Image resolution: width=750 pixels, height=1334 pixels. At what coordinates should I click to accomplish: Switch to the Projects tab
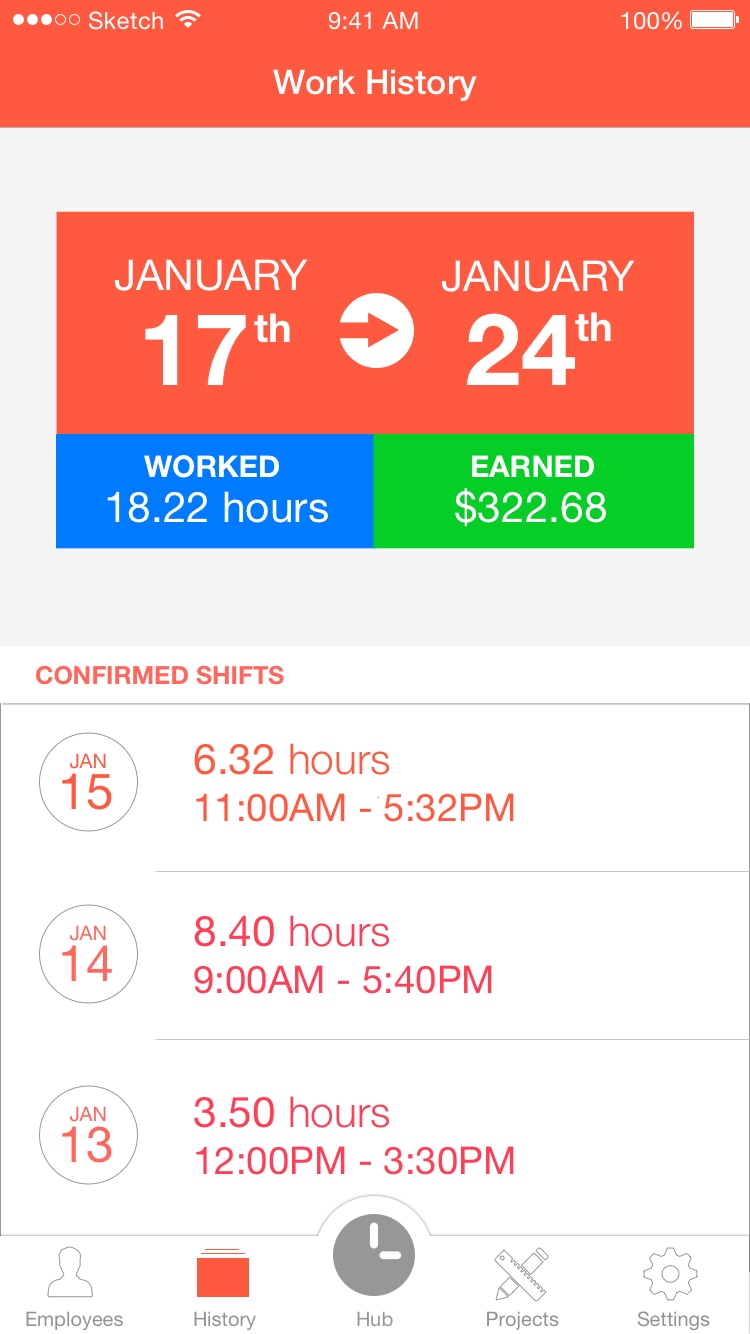(522, 1288)
